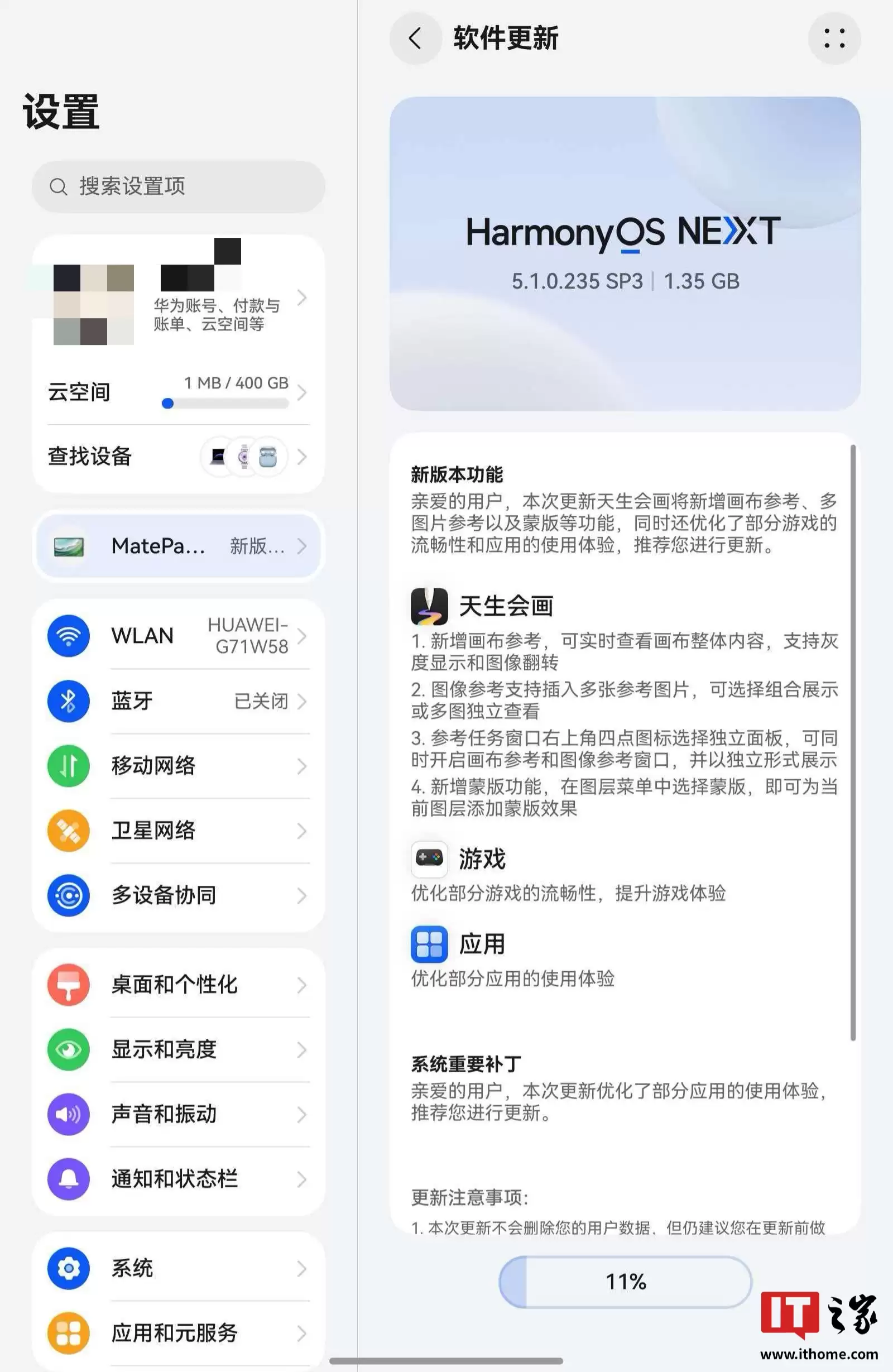This screenshot has width=893, height=1372.
Task: Click the back arrow on 软件更新 page
Action: tap(415, 39)
